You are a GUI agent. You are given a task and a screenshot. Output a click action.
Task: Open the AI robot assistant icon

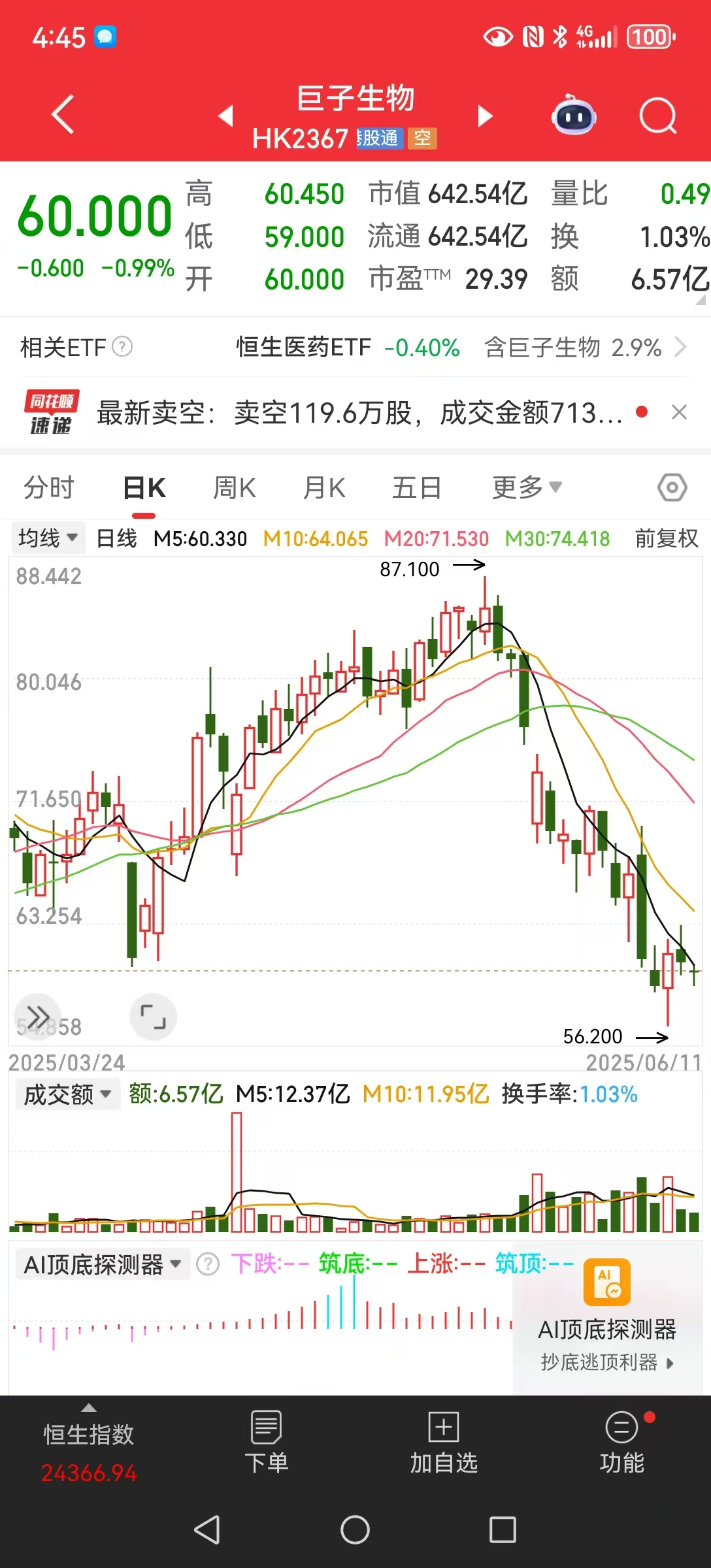pos(574,115)
